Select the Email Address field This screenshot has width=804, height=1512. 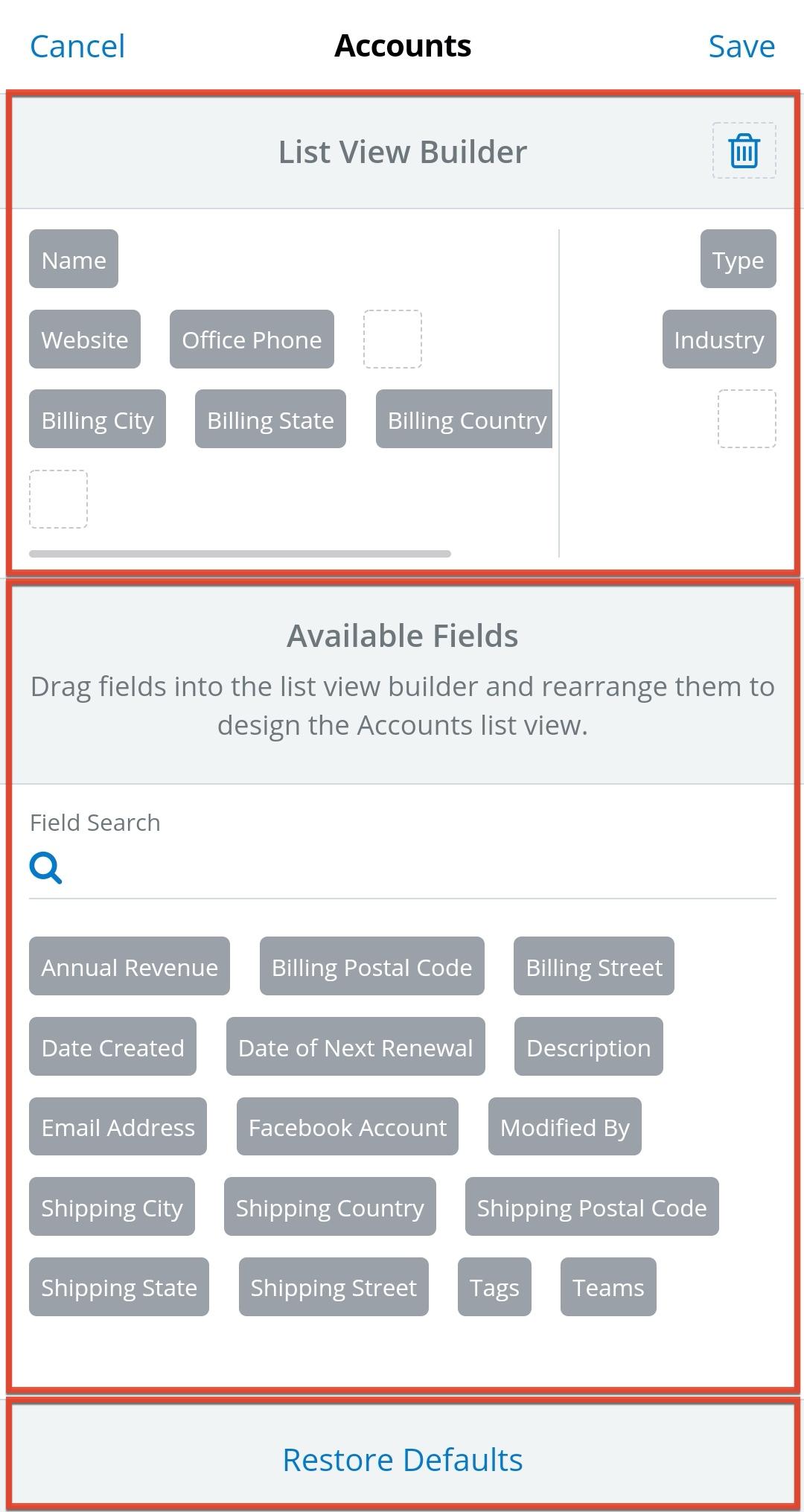118,1126
